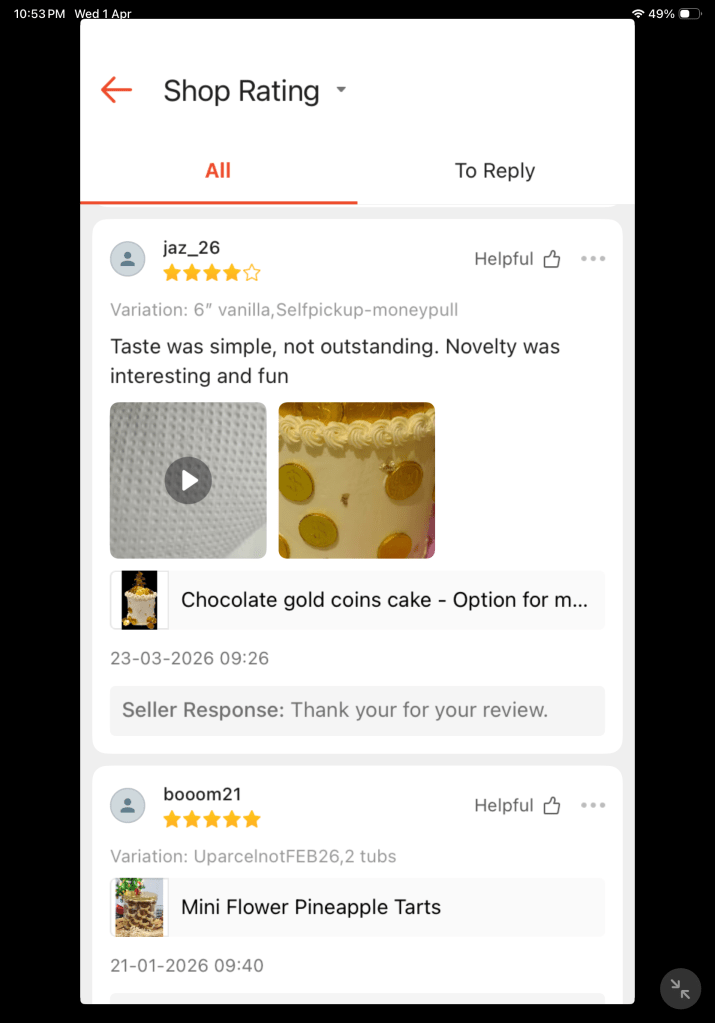Go back using the orange arrow
715x1023 pixels.
pos(117,90)
